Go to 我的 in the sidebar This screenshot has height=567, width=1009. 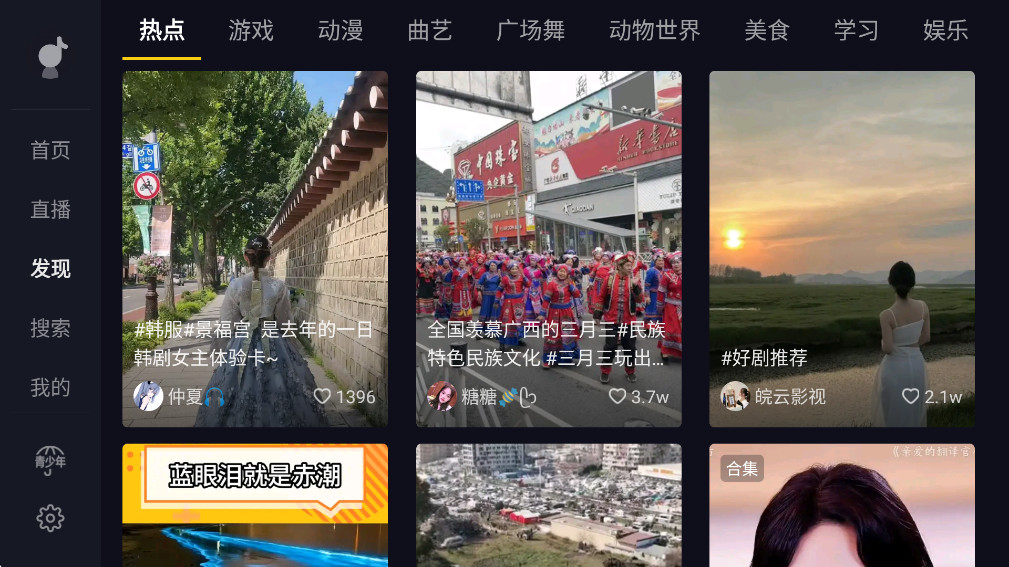50,387
